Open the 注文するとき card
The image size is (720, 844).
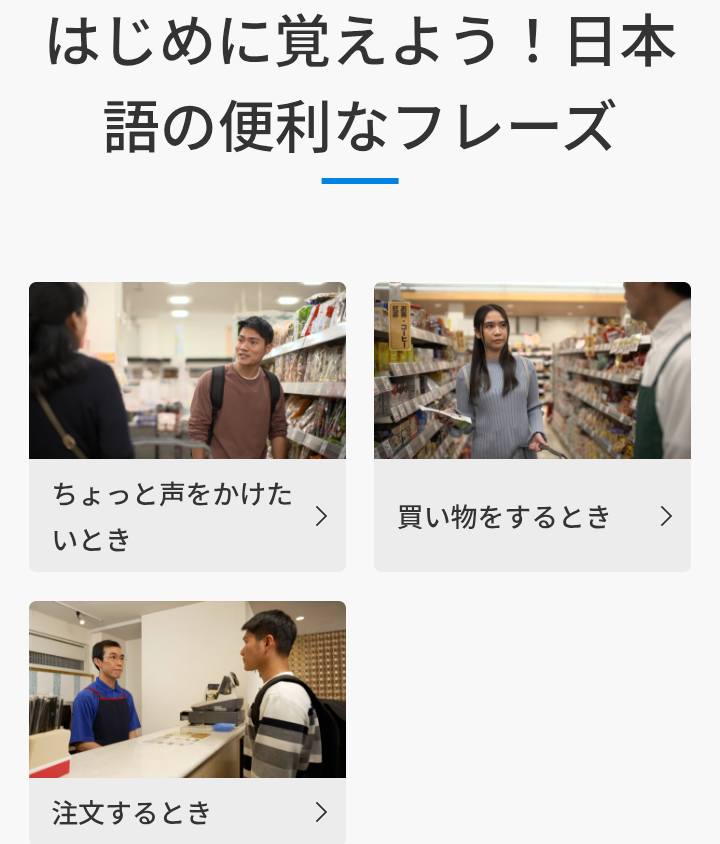coord(187,811)
